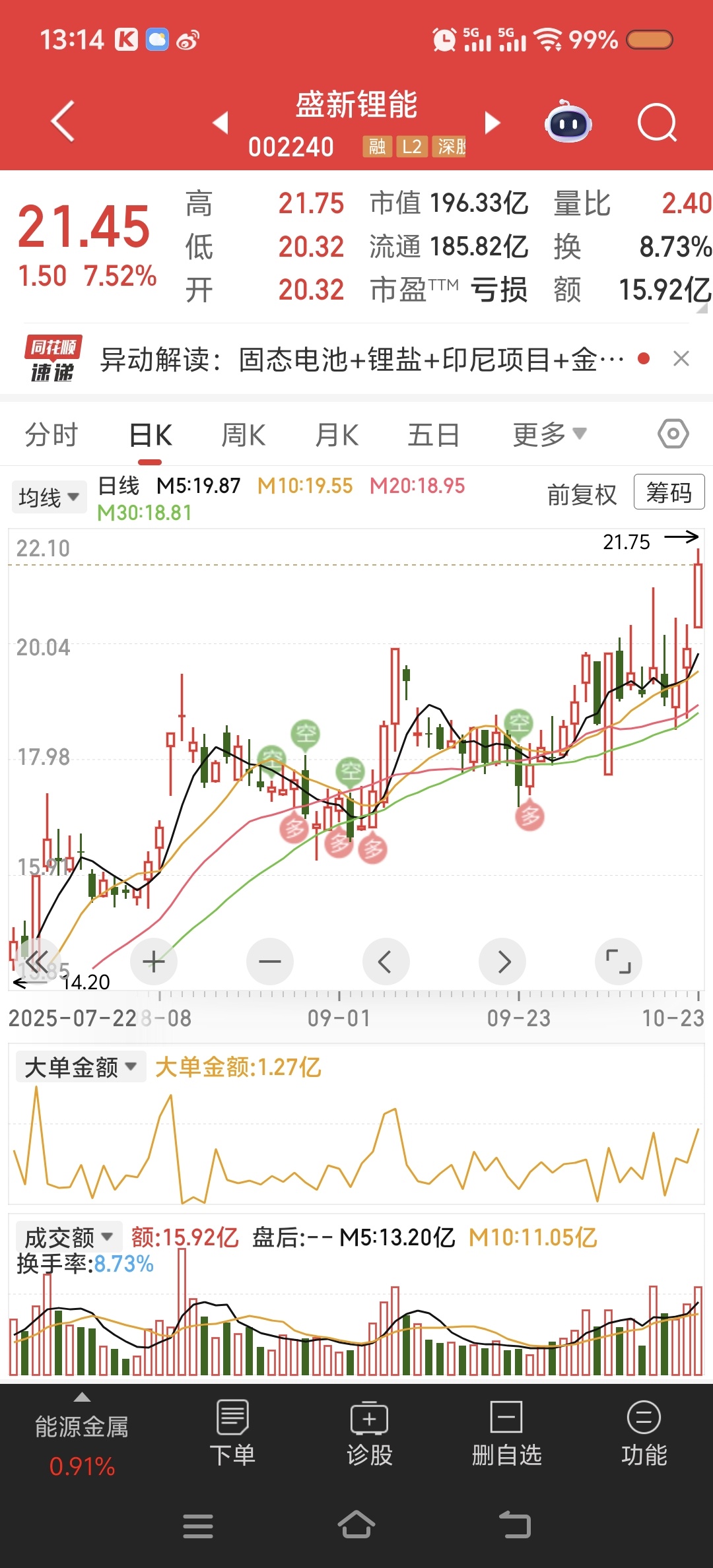Switch to the 五日 chart tab
713x1568 pixels.
(433, 435)
